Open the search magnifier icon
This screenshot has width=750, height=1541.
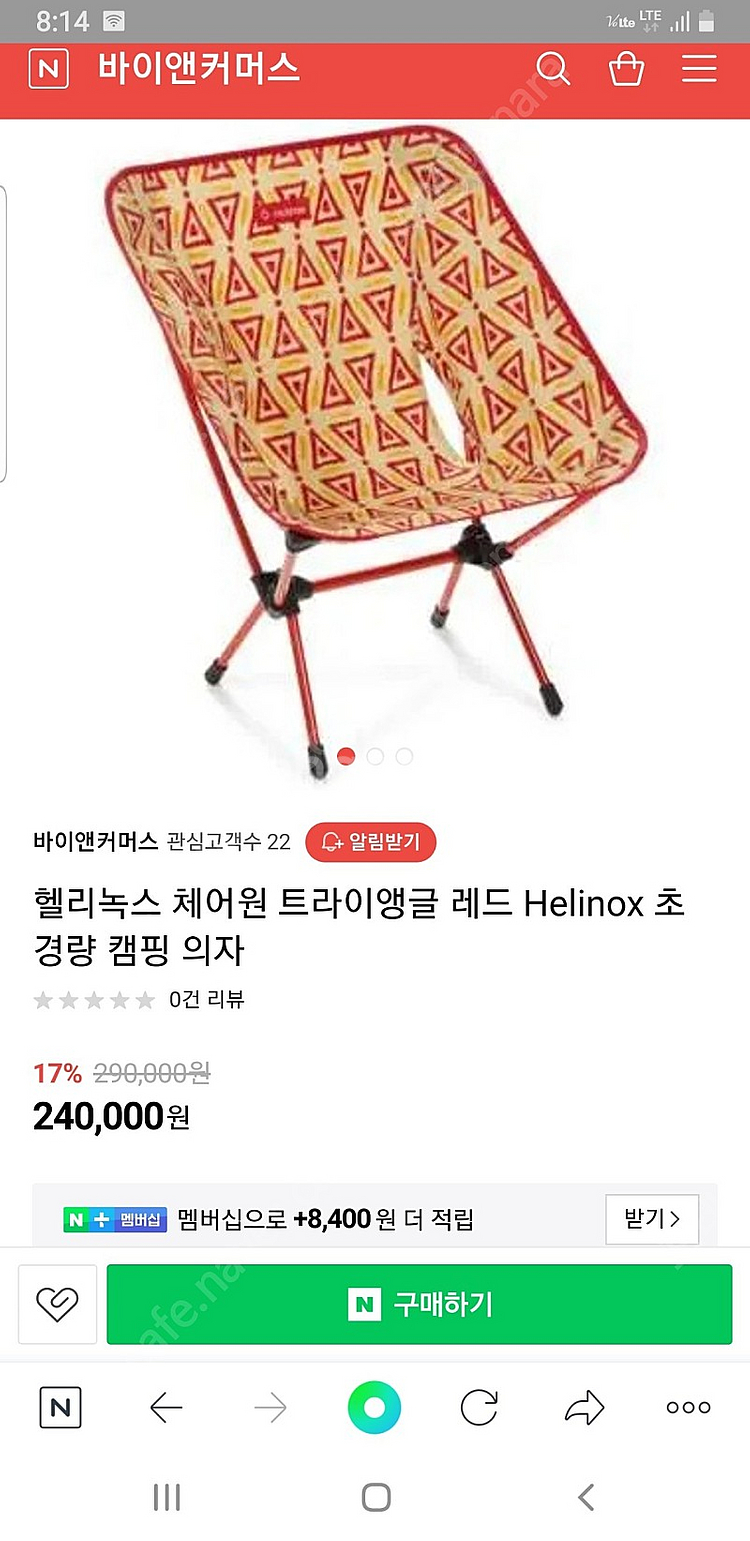tap(552, 69)
